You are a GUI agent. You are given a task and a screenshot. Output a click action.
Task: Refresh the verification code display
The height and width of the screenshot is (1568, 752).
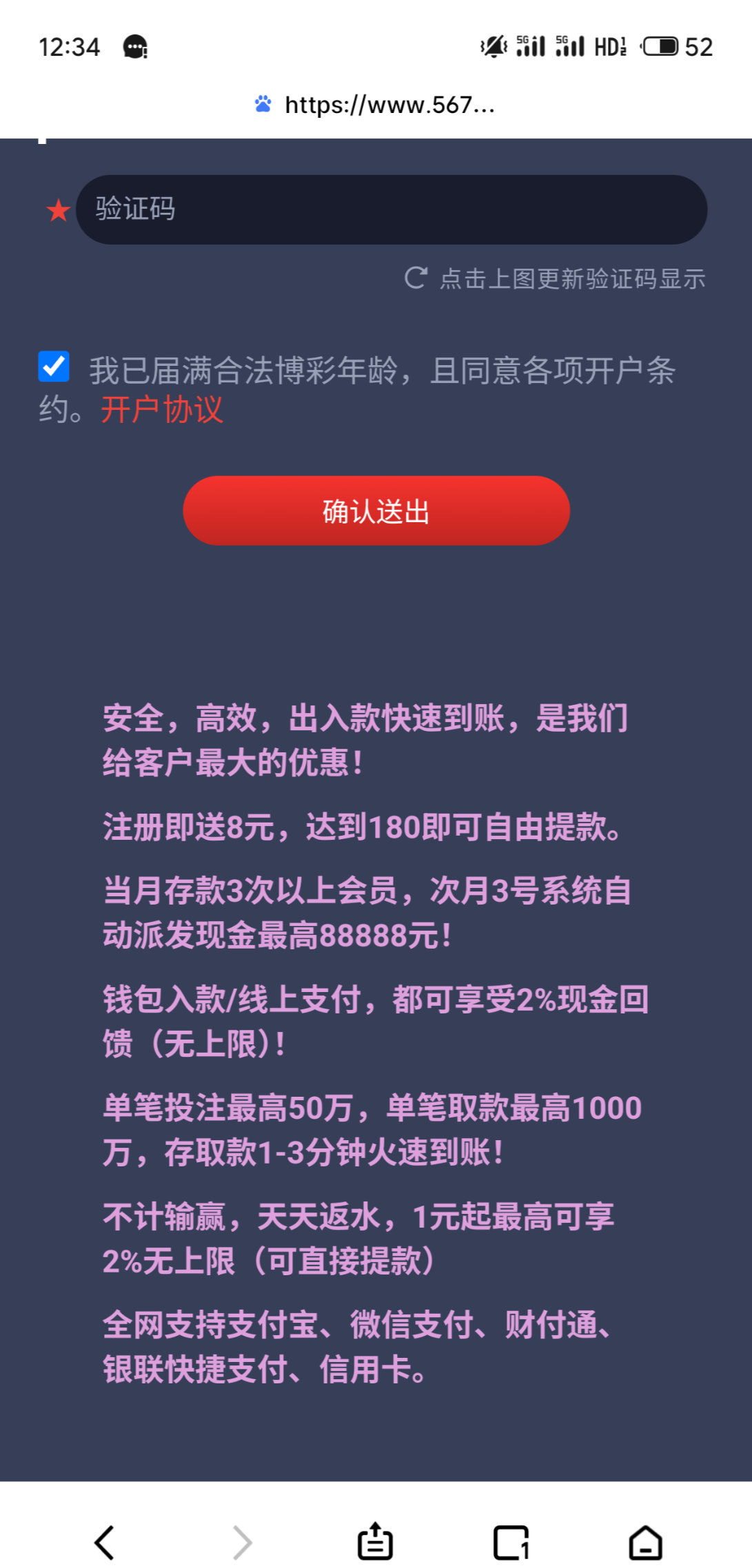tap(553, 278)
